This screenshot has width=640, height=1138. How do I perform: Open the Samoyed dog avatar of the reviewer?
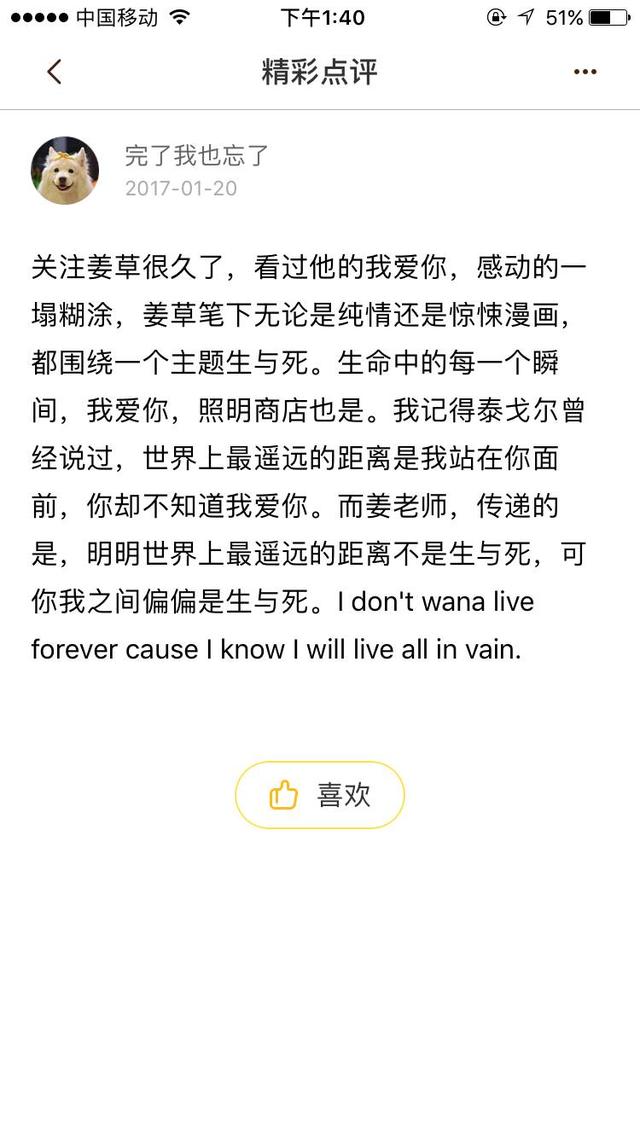click(x=65, y=171)
